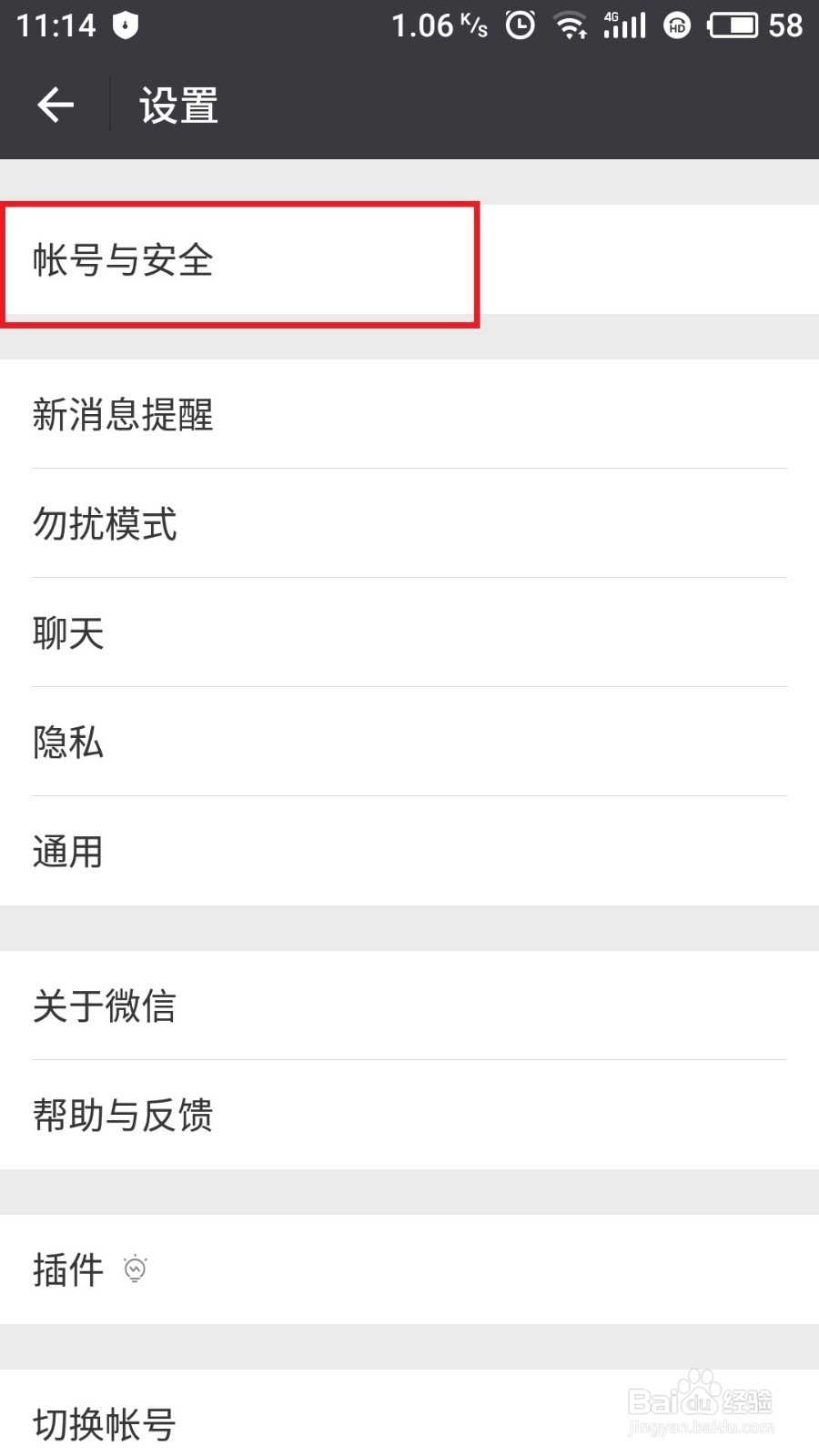This screenshot has width=819, height=1456.
Task: Tap the lightbulb icon next to 插件
Action: coord(135,1269)
